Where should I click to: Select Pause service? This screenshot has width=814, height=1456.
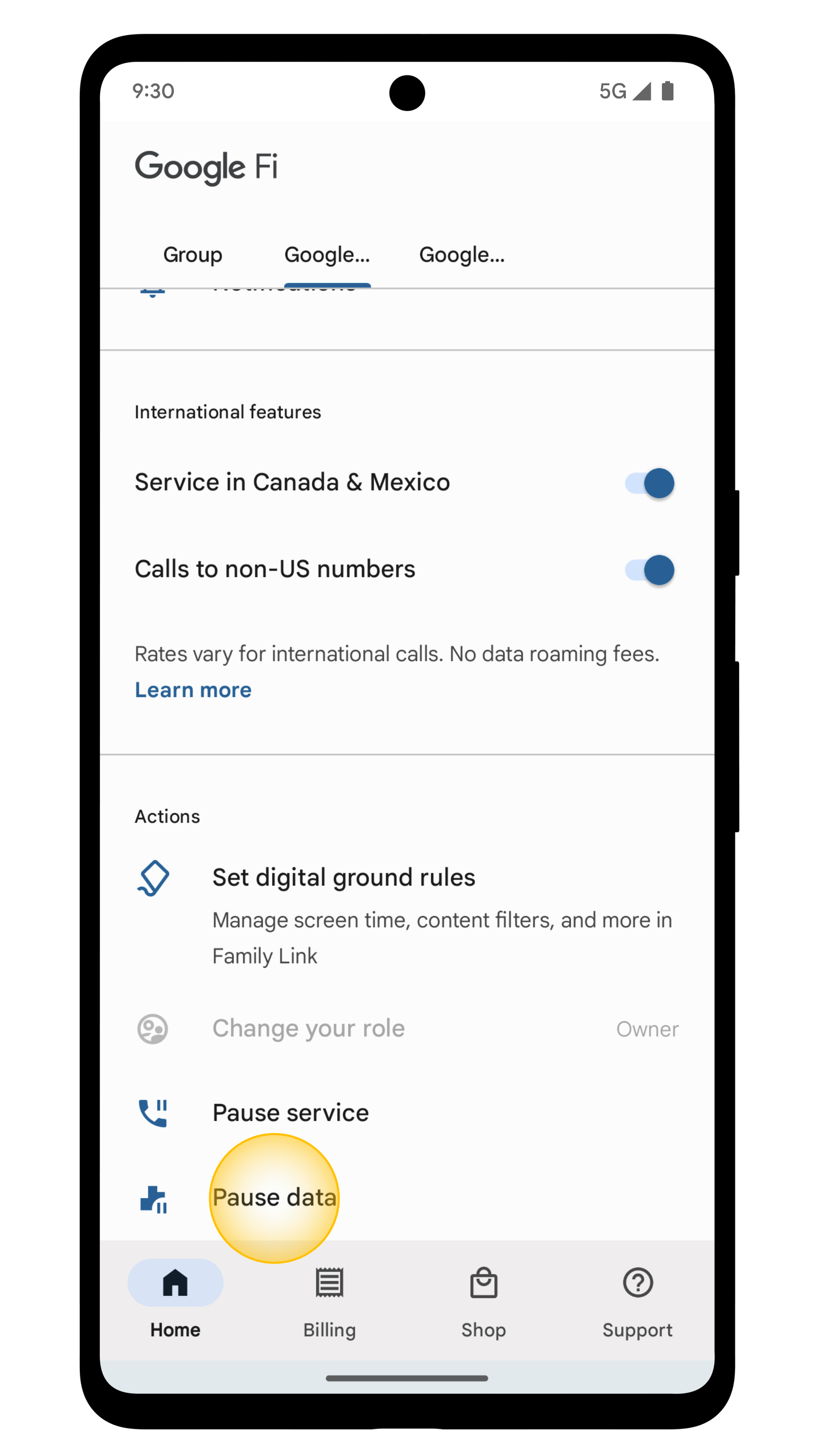coord(290,1113)
